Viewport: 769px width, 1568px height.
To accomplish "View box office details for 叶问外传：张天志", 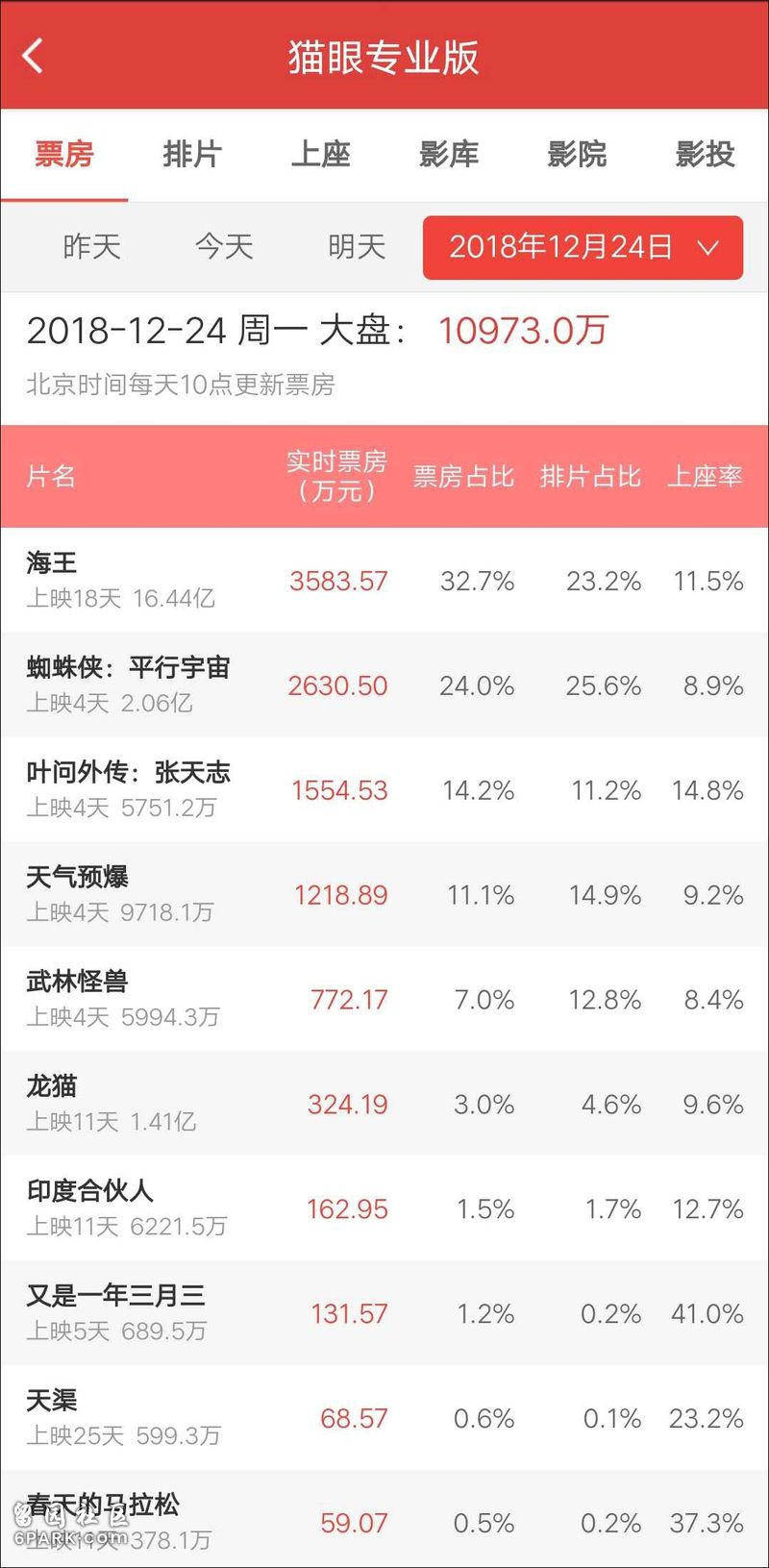I will point(384,789).
